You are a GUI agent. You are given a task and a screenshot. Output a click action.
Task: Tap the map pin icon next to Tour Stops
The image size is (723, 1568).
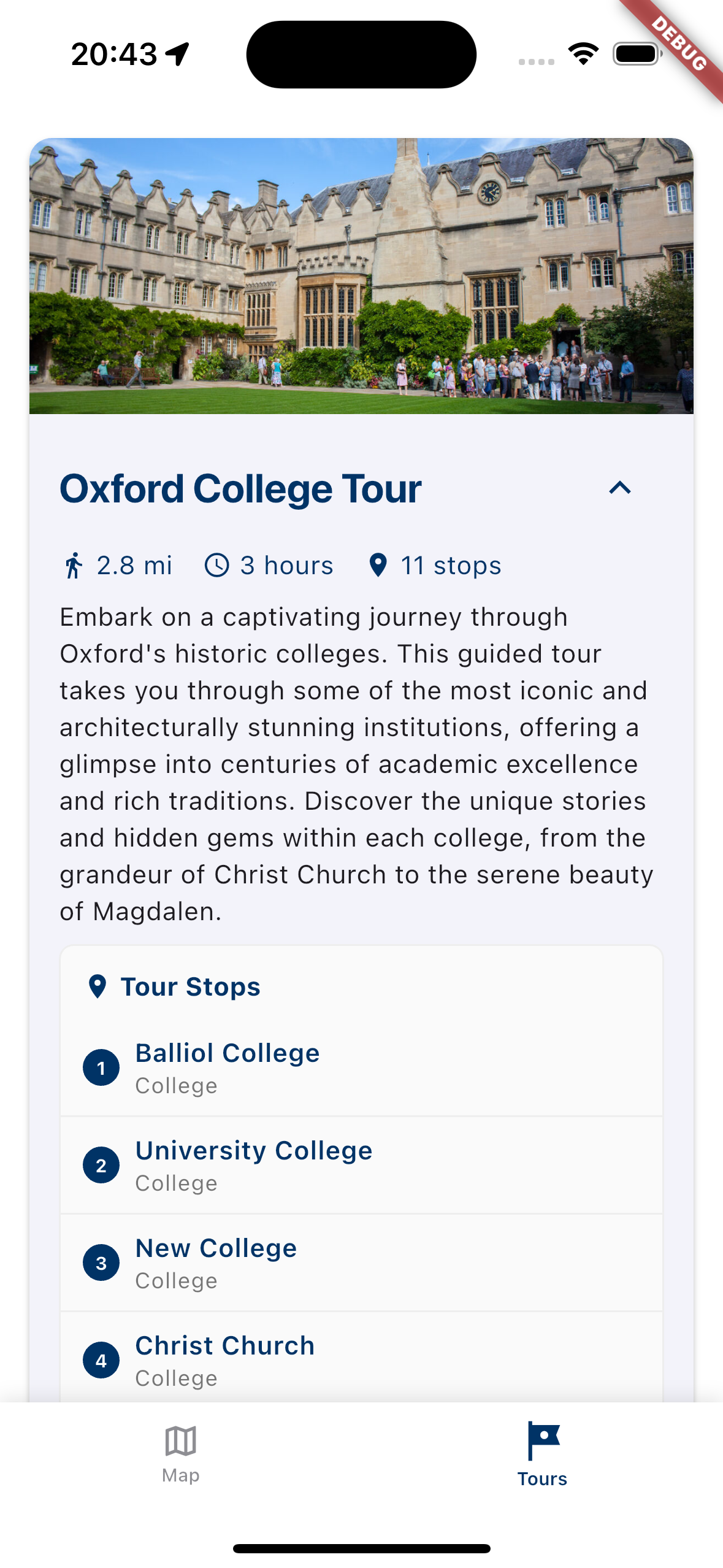98,986
